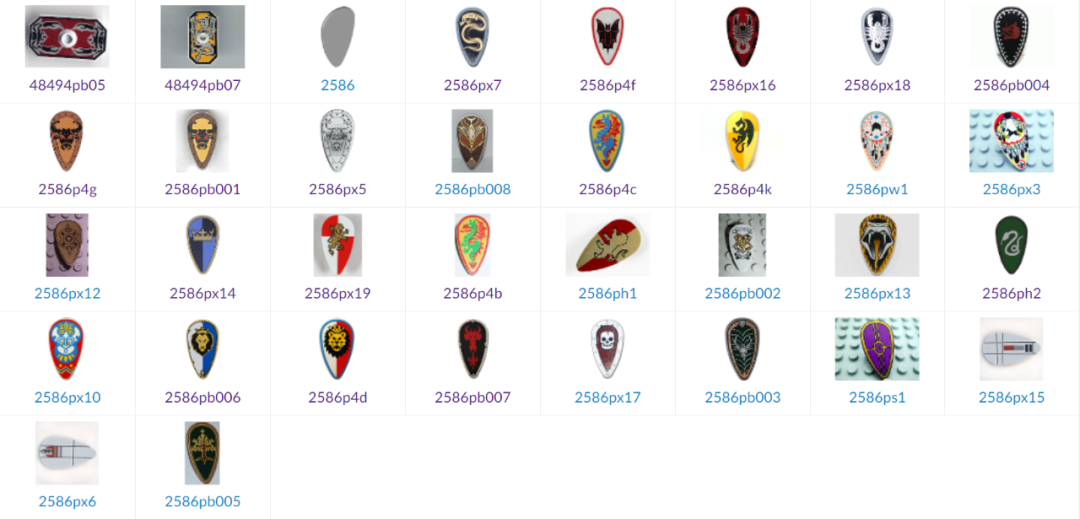Open plain shield part 2586
The width and height of the screenshot is (1080, 519).
click(x=337, y=85)
